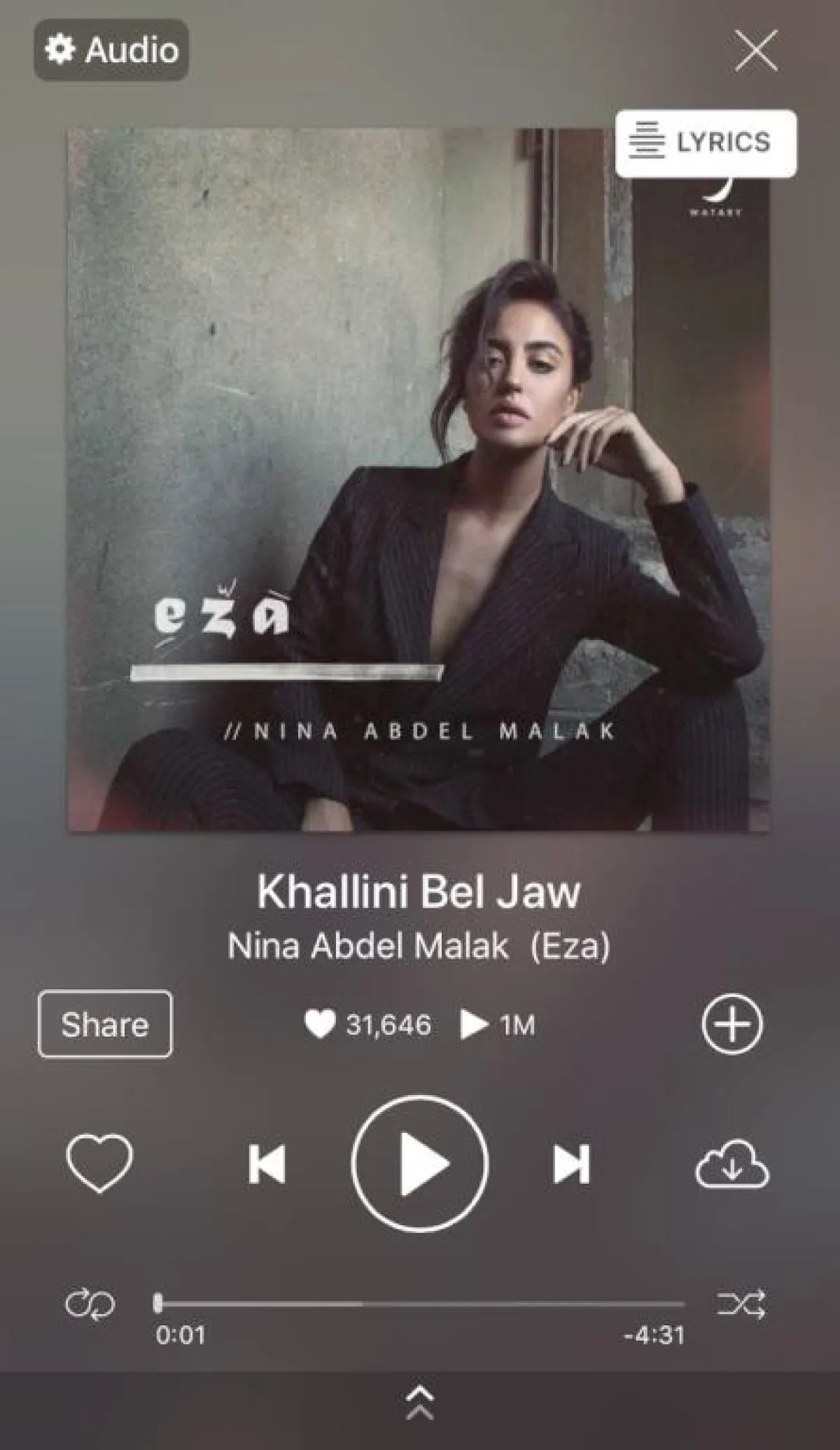Tap the playback progress bar
840x1450 pixels.
click(420, 1304)
